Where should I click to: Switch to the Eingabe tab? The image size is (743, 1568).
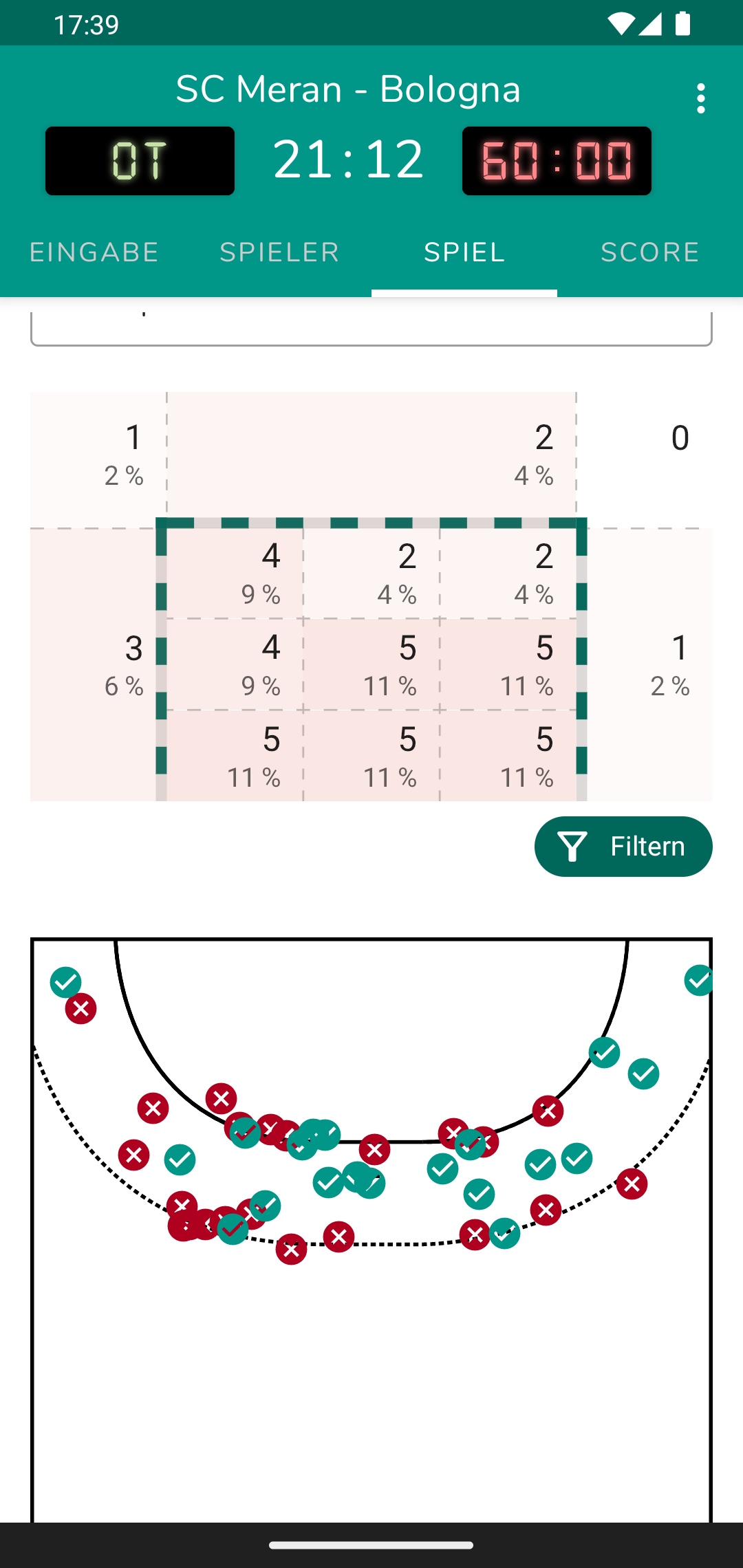[x=94, y=253]
